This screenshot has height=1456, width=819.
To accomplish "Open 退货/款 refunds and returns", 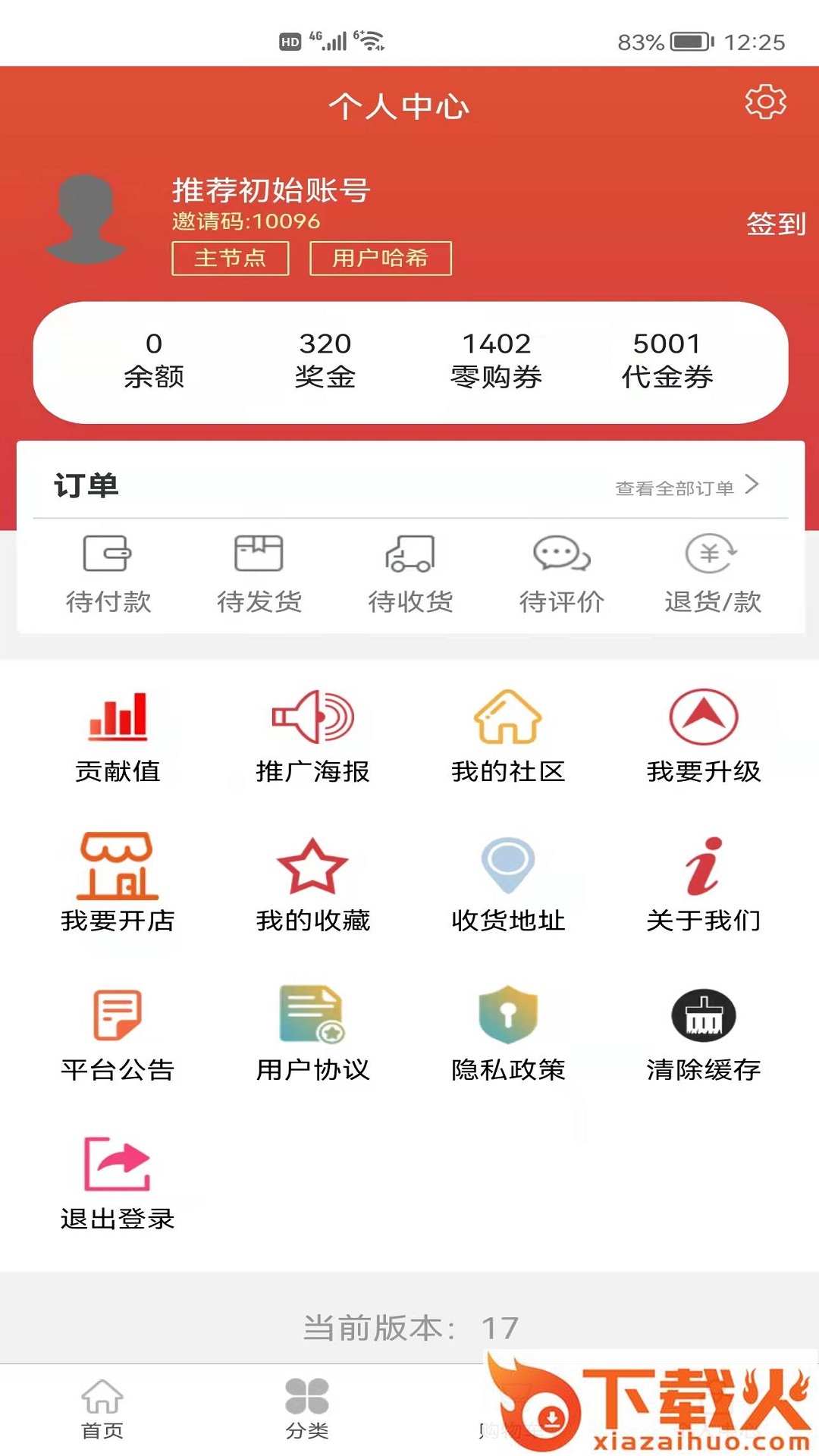I will pos(713,573).
